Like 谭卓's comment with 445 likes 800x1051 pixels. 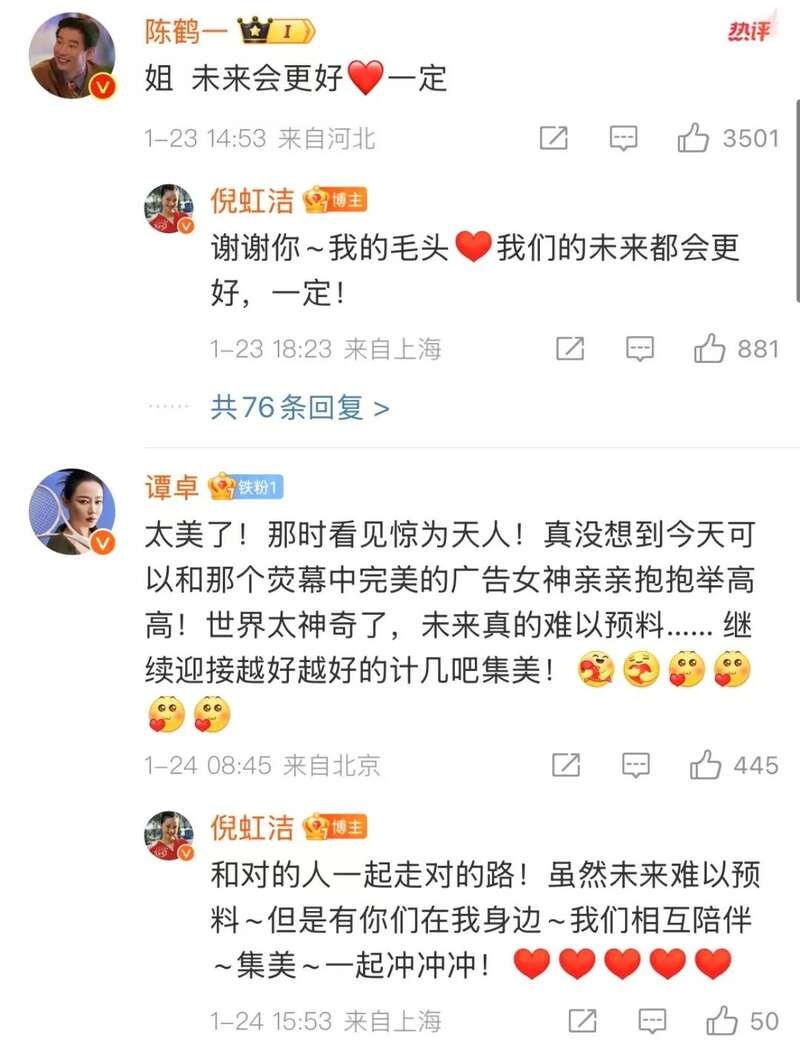pyautogui.click(x=706, y=766)
